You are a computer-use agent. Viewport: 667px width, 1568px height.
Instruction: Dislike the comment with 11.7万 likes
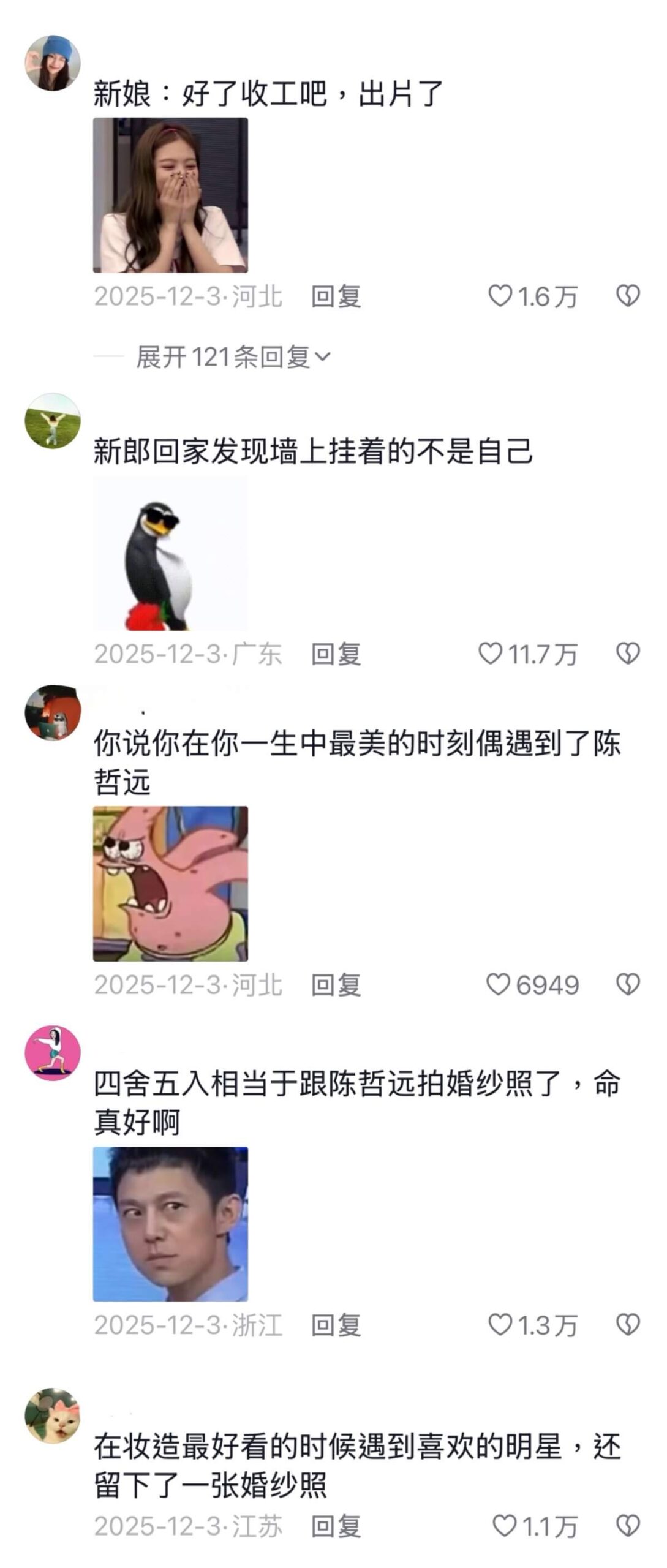click(628, 654)
